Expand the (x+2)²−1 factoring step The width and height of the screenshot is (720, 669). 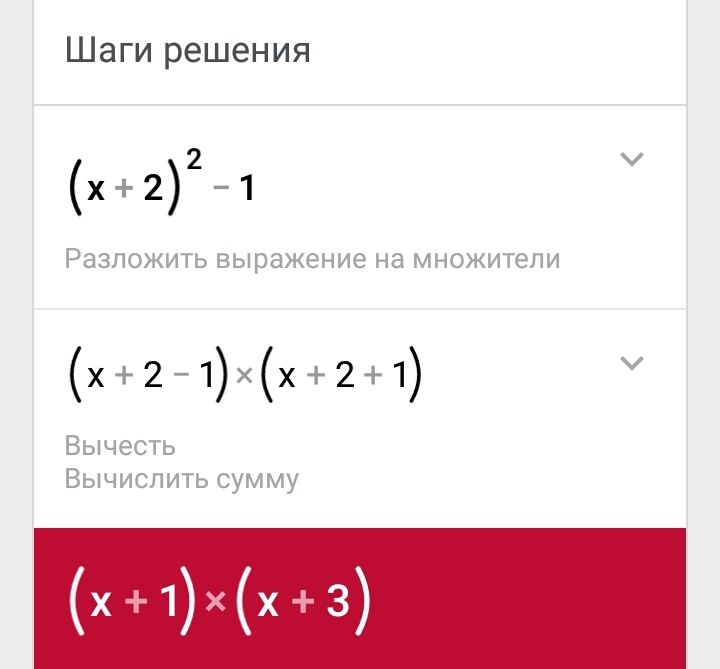[631, 159]
